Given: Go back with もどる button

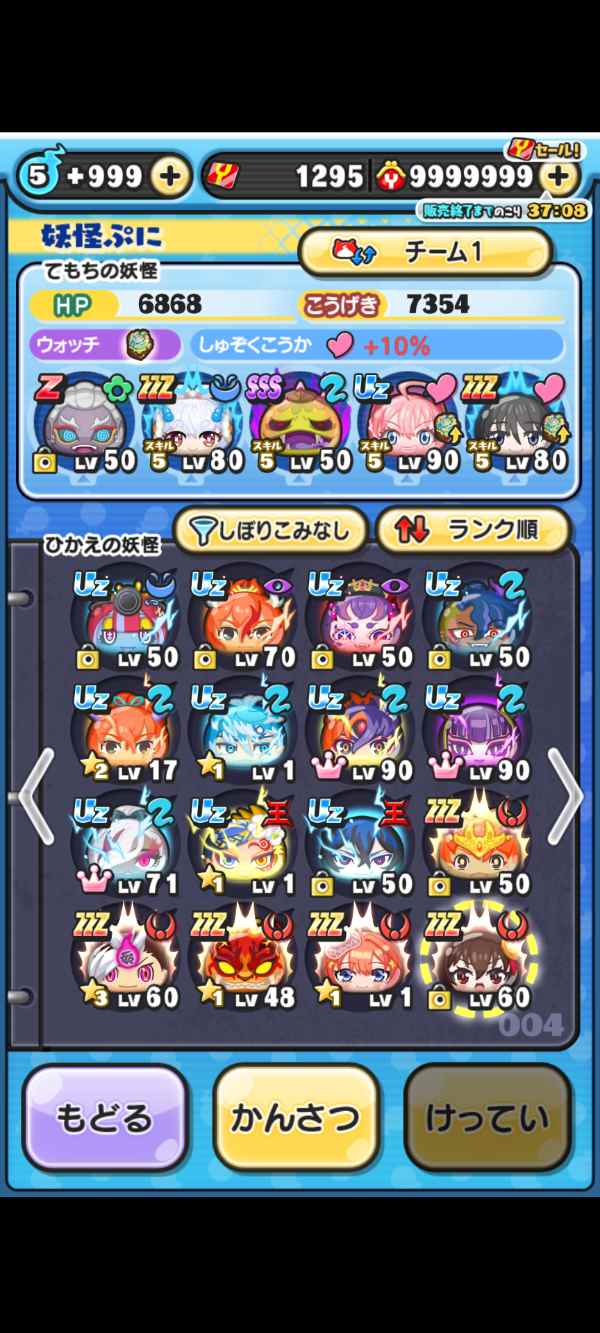Looking at the screenshot, I should pos(105,1118).
